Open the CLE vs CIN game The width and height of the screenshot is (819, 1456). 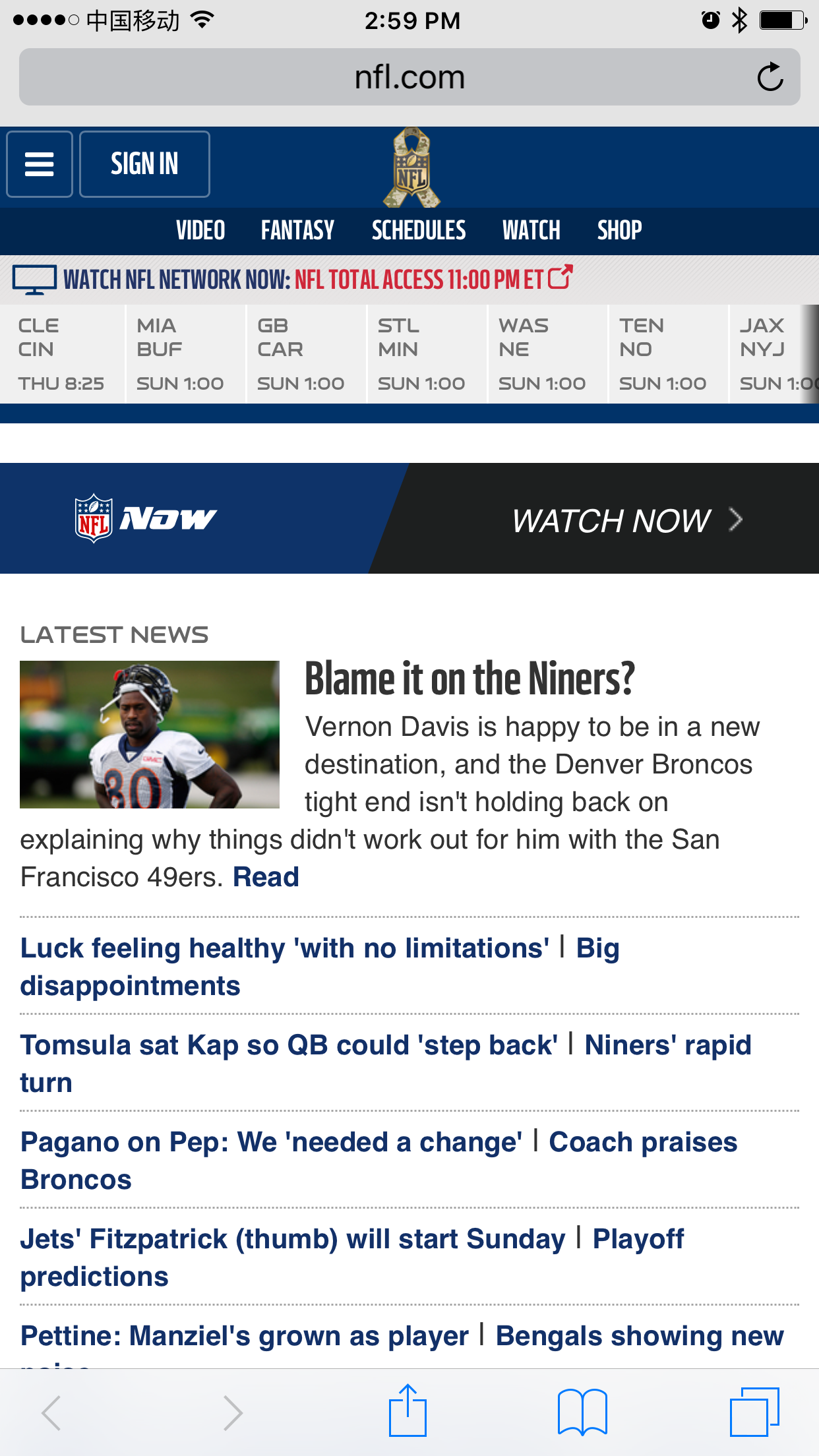(63, 354)
